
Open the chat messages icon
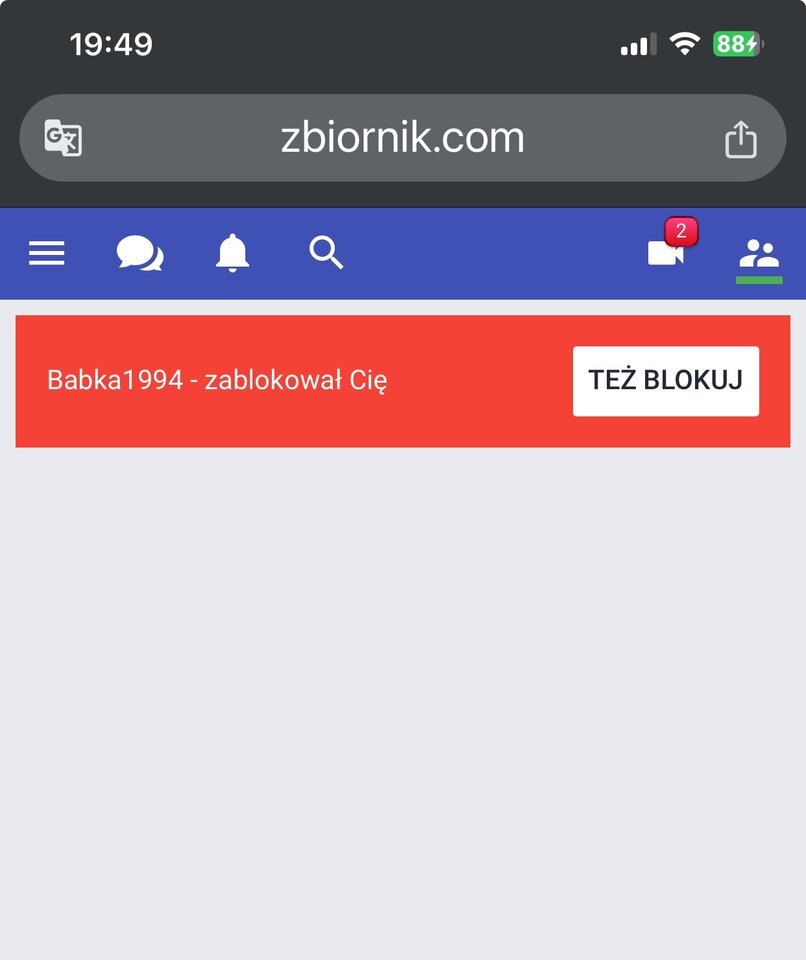(x=139, y=254)
